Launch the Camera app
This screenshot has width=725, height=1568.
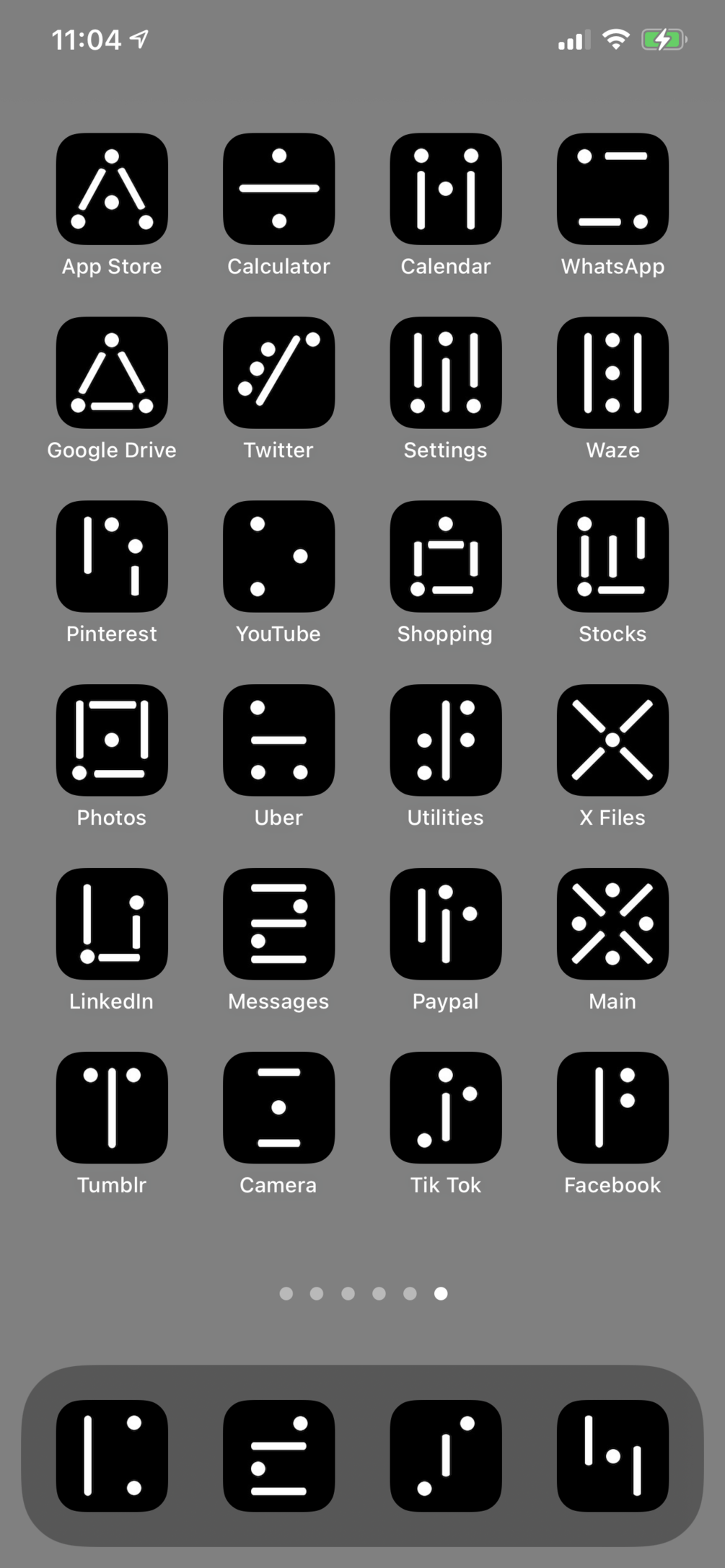pos(278,1108)
